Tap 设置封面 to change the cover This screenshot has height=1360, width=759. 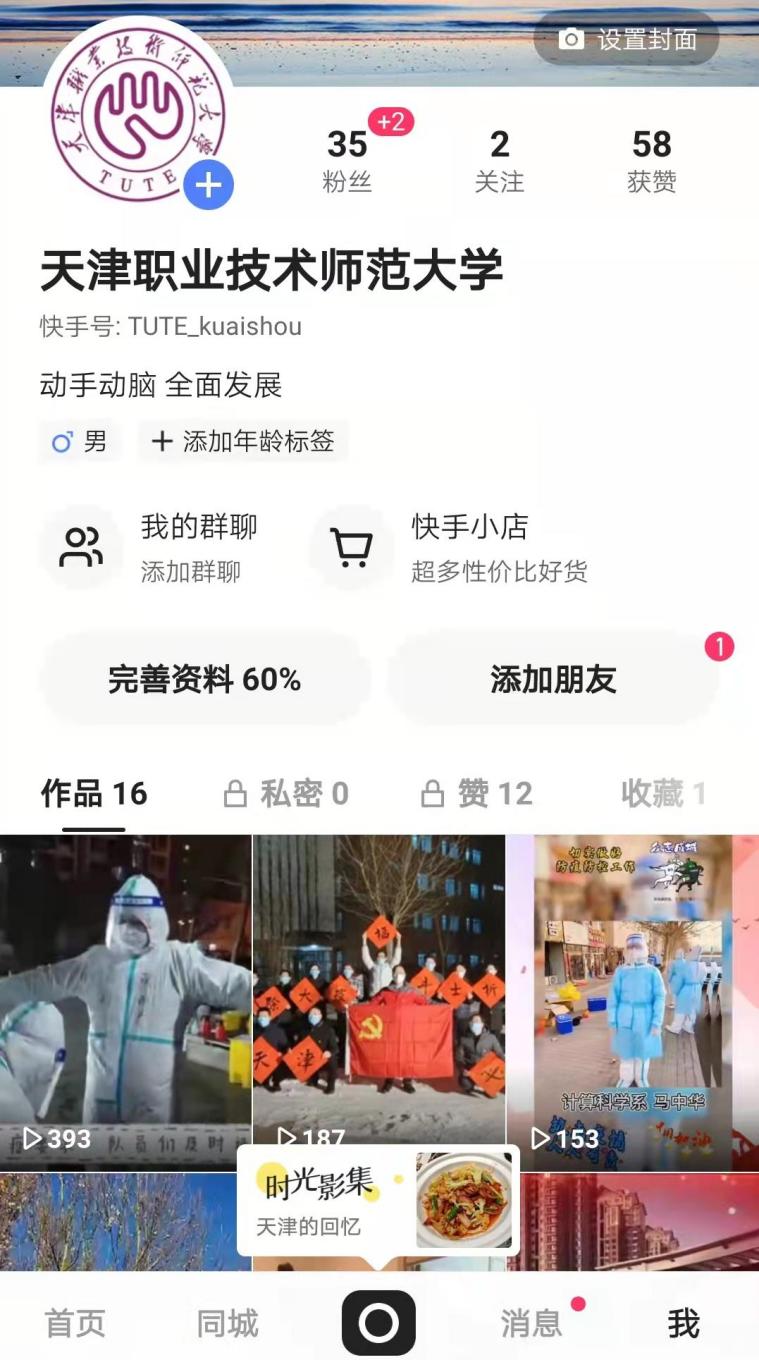[x=627, y=39]
